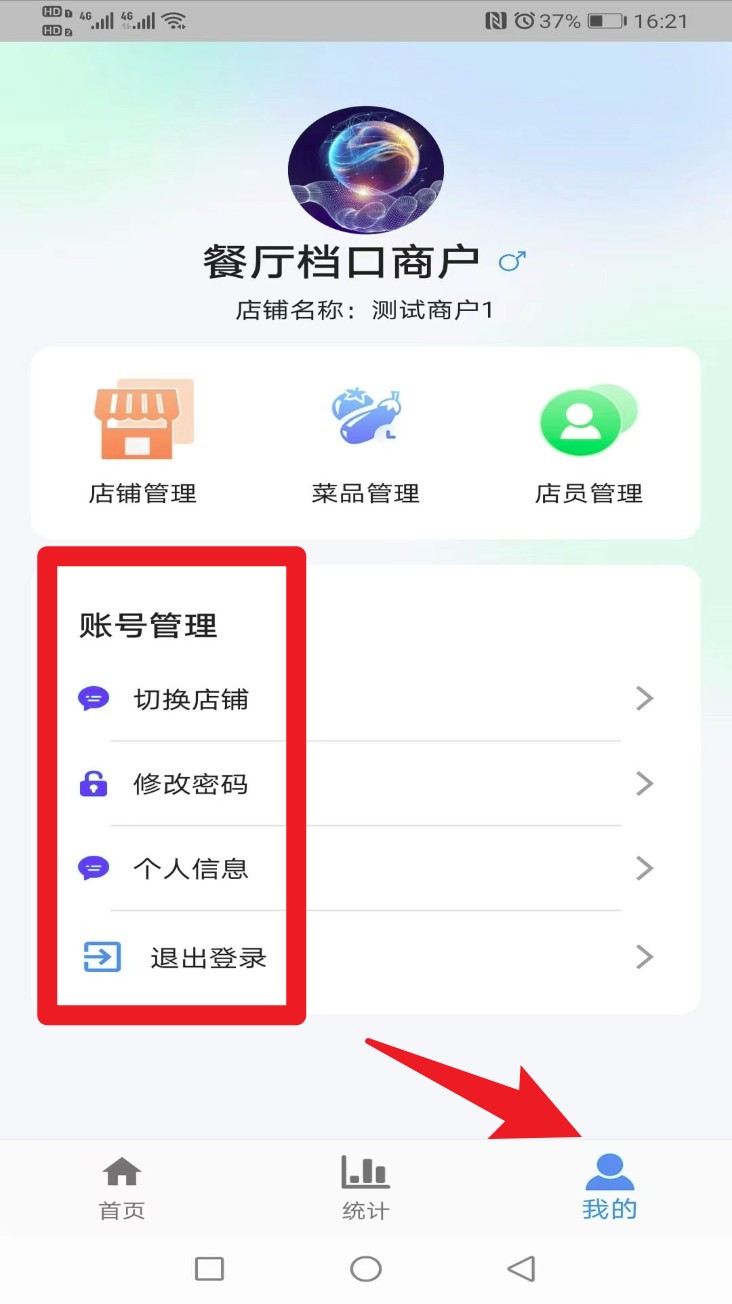This screenshot has height=1304, width=732.
Task: Open 店员管理 staff management
Action: 588,441
